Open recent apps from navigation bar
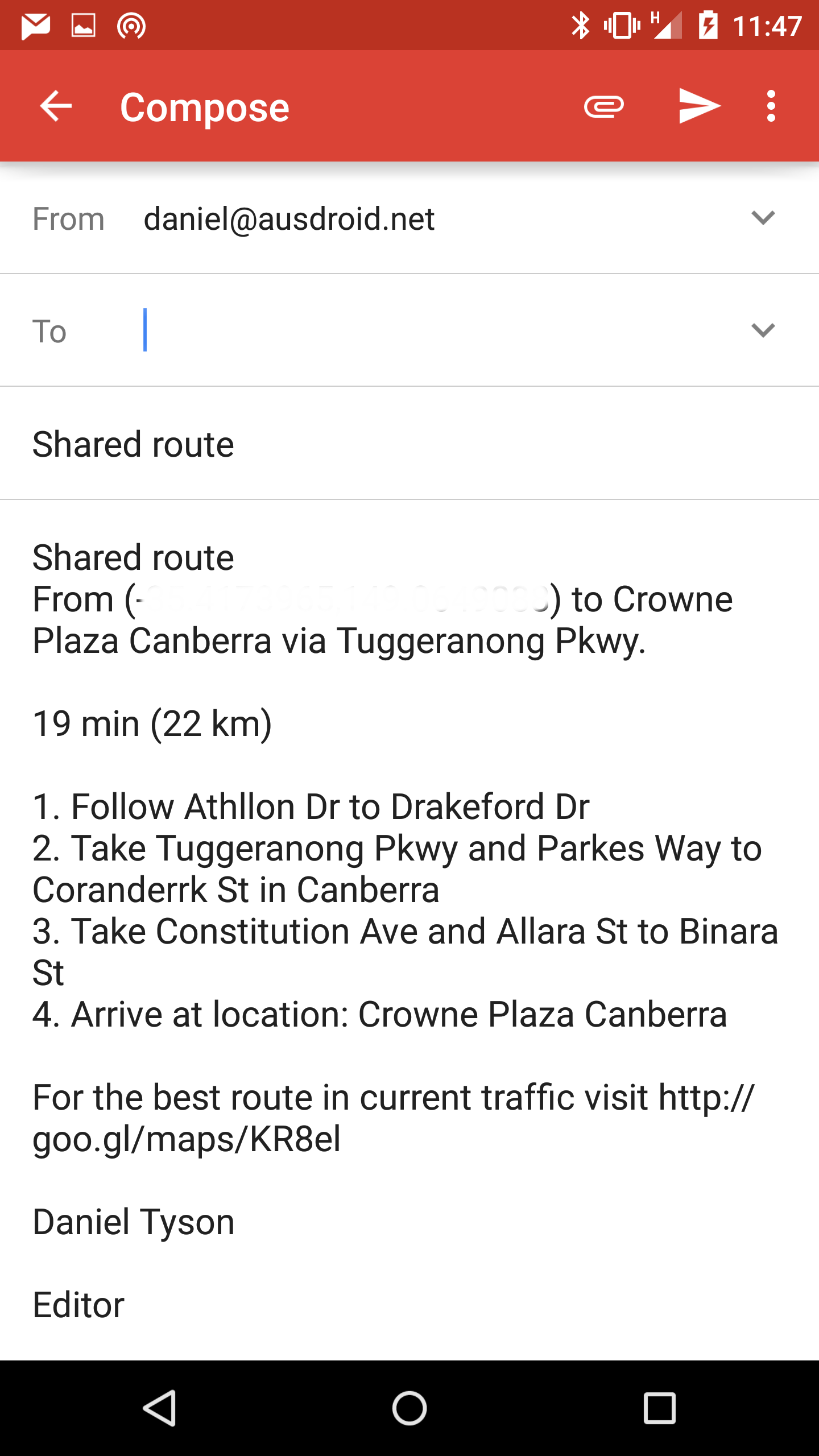This screenshot has height=1456, width=819. click(x=659, y=1408)
